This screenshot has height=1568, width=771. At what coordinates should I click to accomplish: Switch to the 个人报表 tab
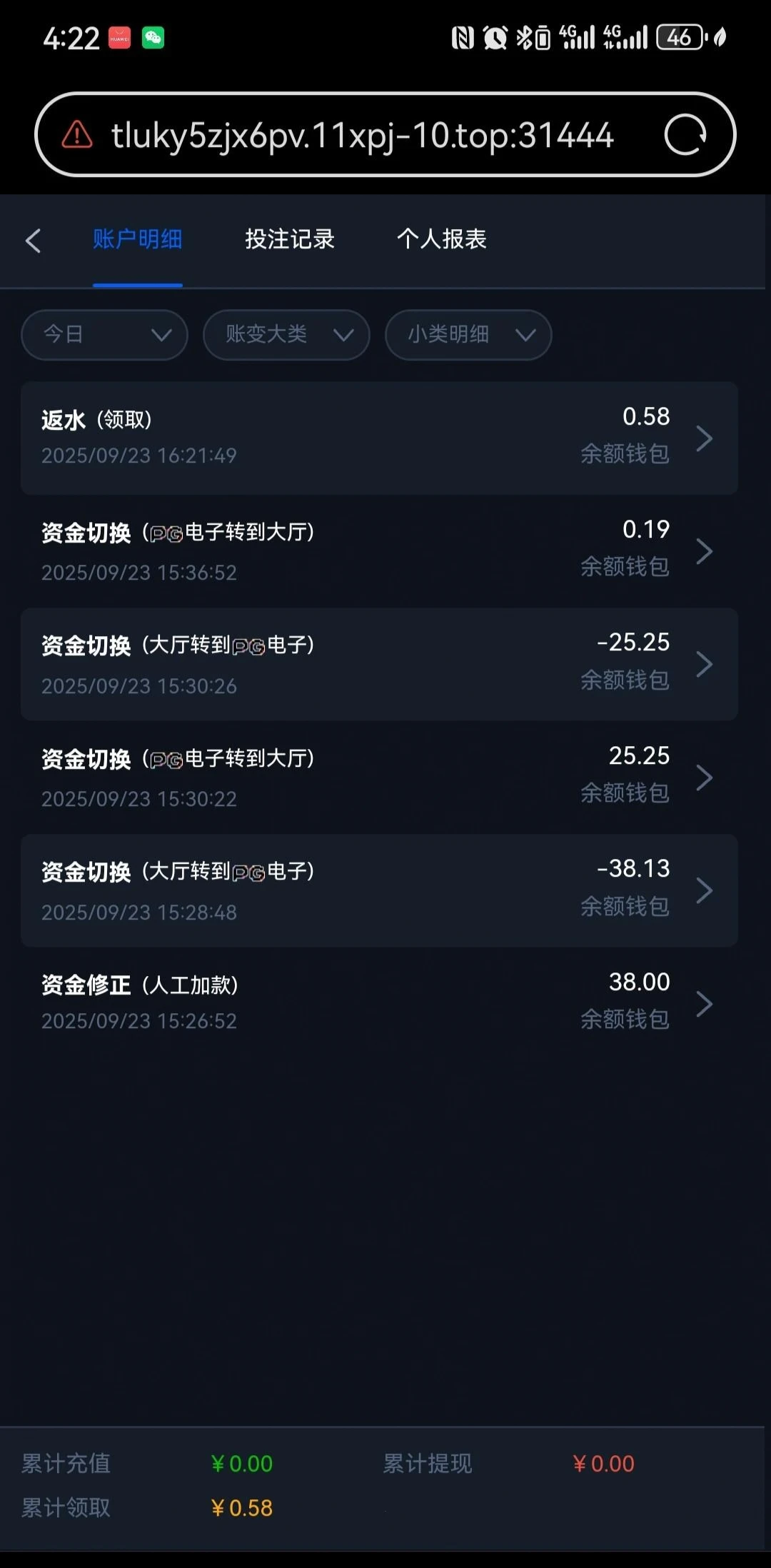tap(441, 239)
